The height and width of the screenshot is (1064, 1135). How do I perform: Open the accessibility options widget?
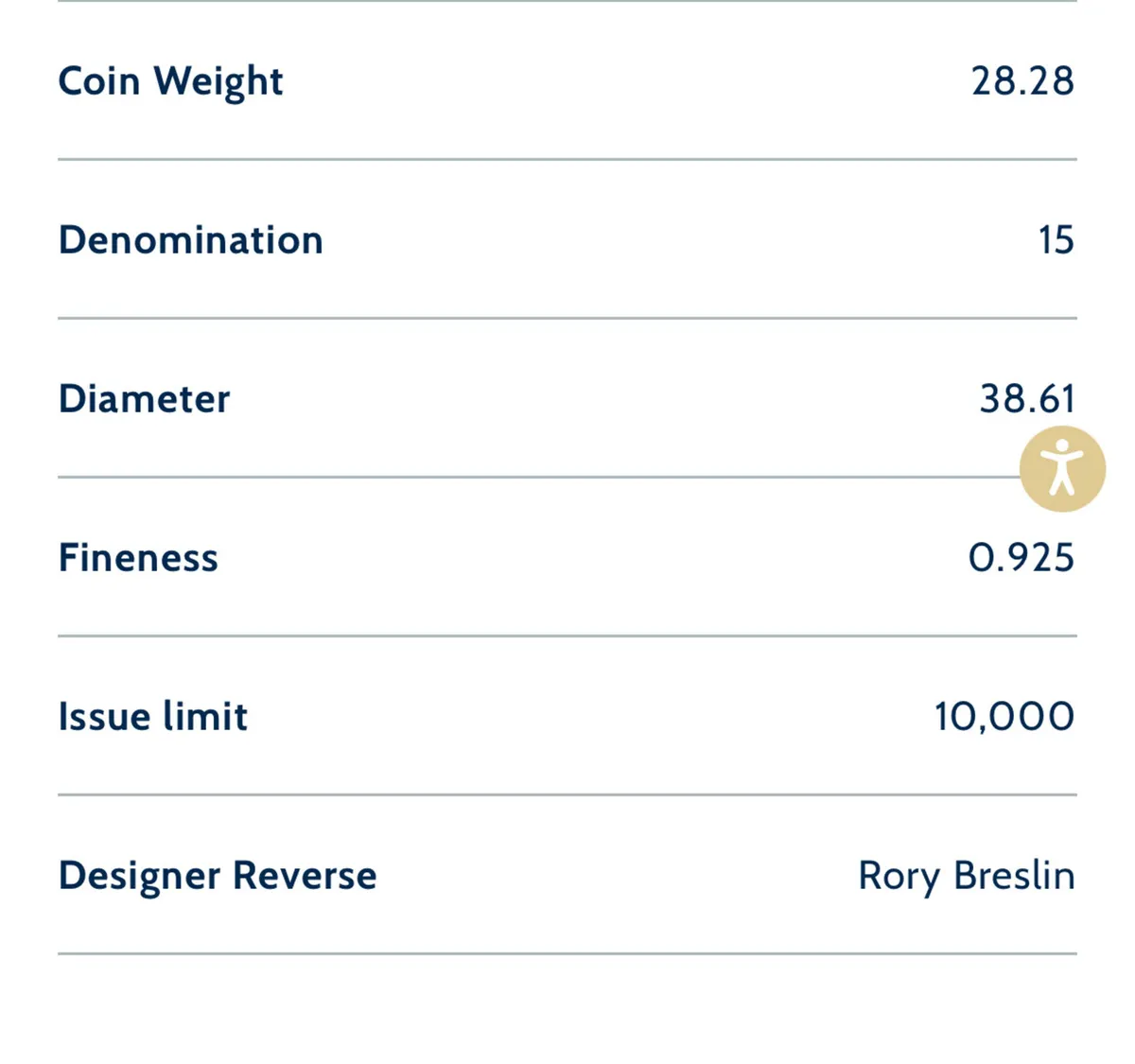[x=1062, y=469]
